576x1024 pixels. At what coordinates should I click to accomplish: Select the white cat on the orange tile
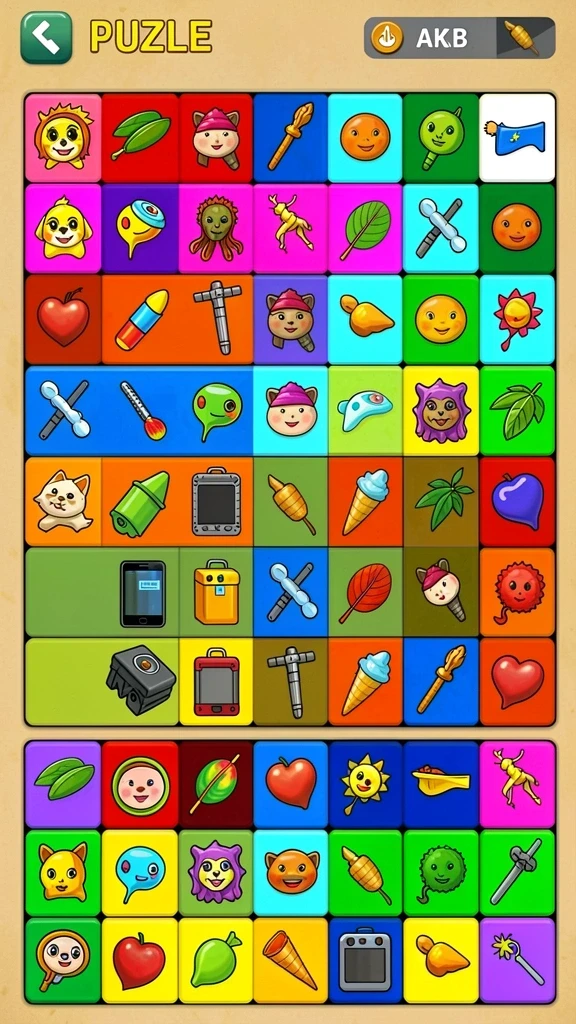click(x=63, y=502)
